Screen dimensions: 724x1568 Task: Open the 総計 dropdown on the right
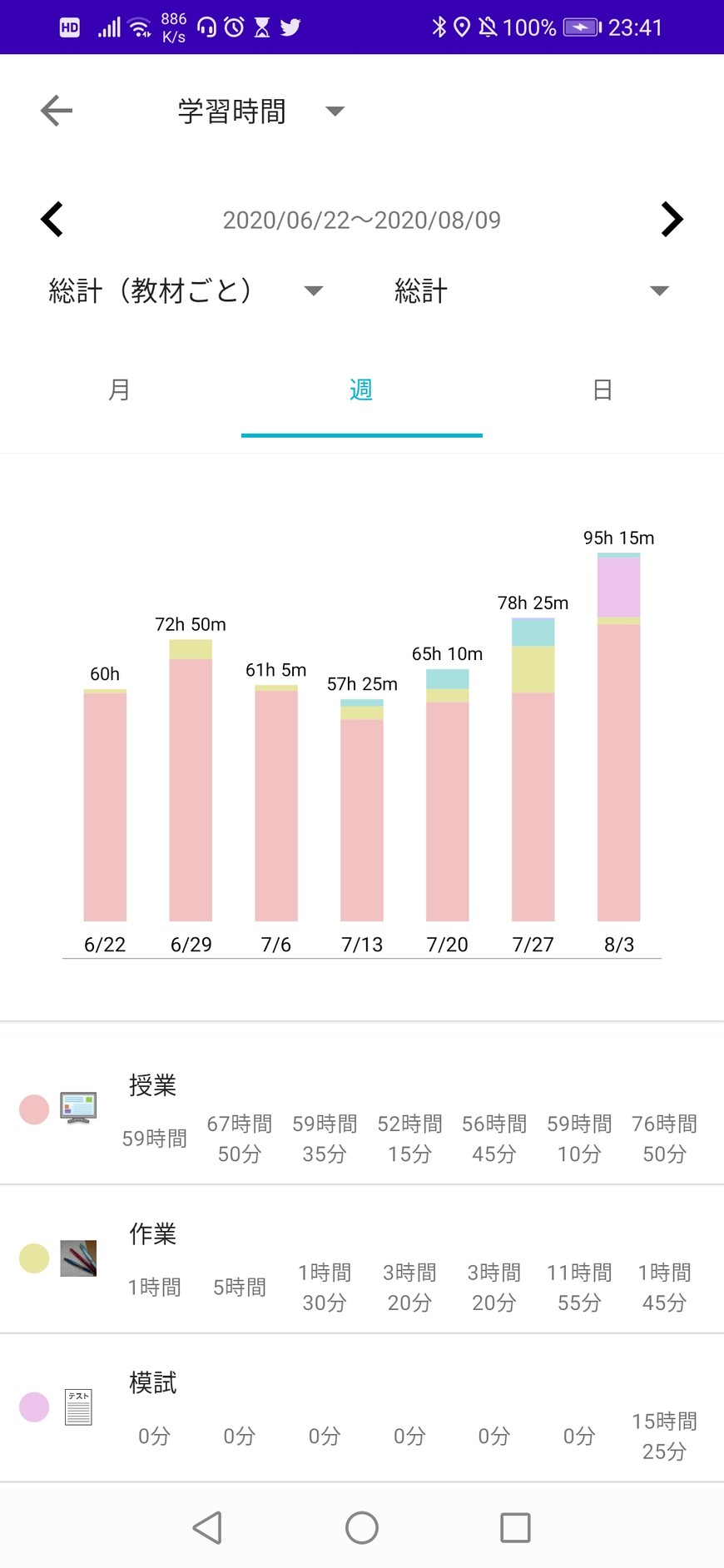tap(531, 290)
